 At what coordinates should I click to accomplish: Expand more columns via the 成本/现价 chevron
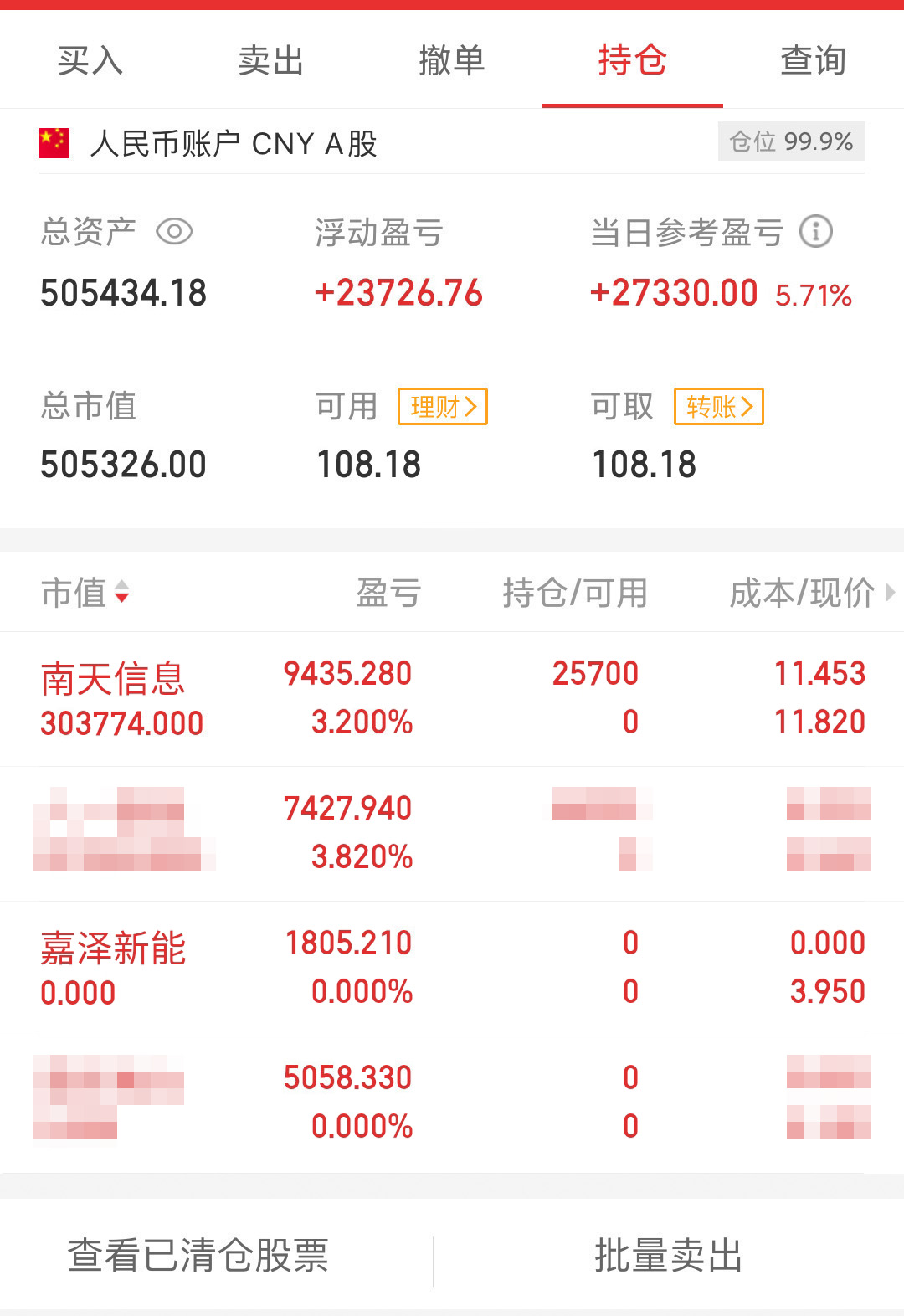(891, 592)
